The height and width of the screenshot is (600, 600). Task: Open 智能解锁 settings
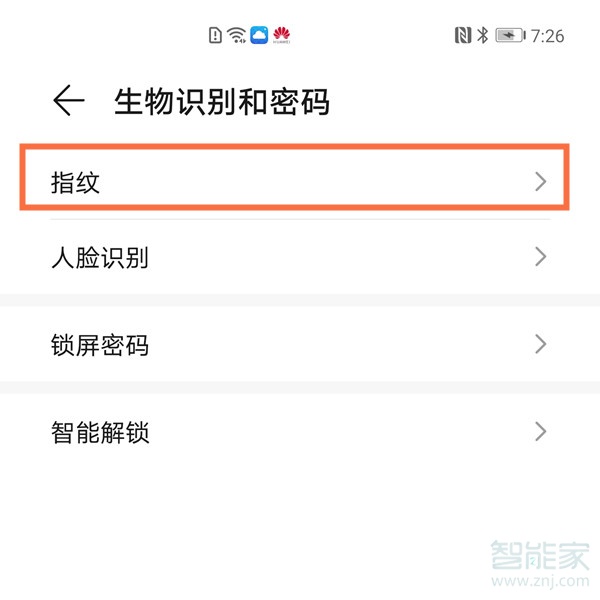click(296, 432)
